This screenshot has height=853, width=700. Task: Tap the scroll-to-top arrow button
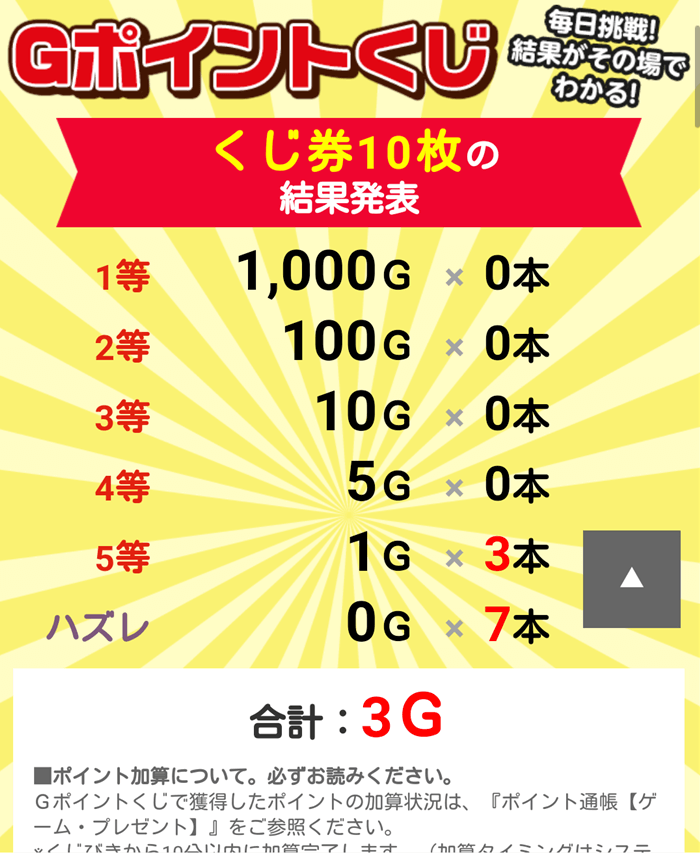pos(631,579)
